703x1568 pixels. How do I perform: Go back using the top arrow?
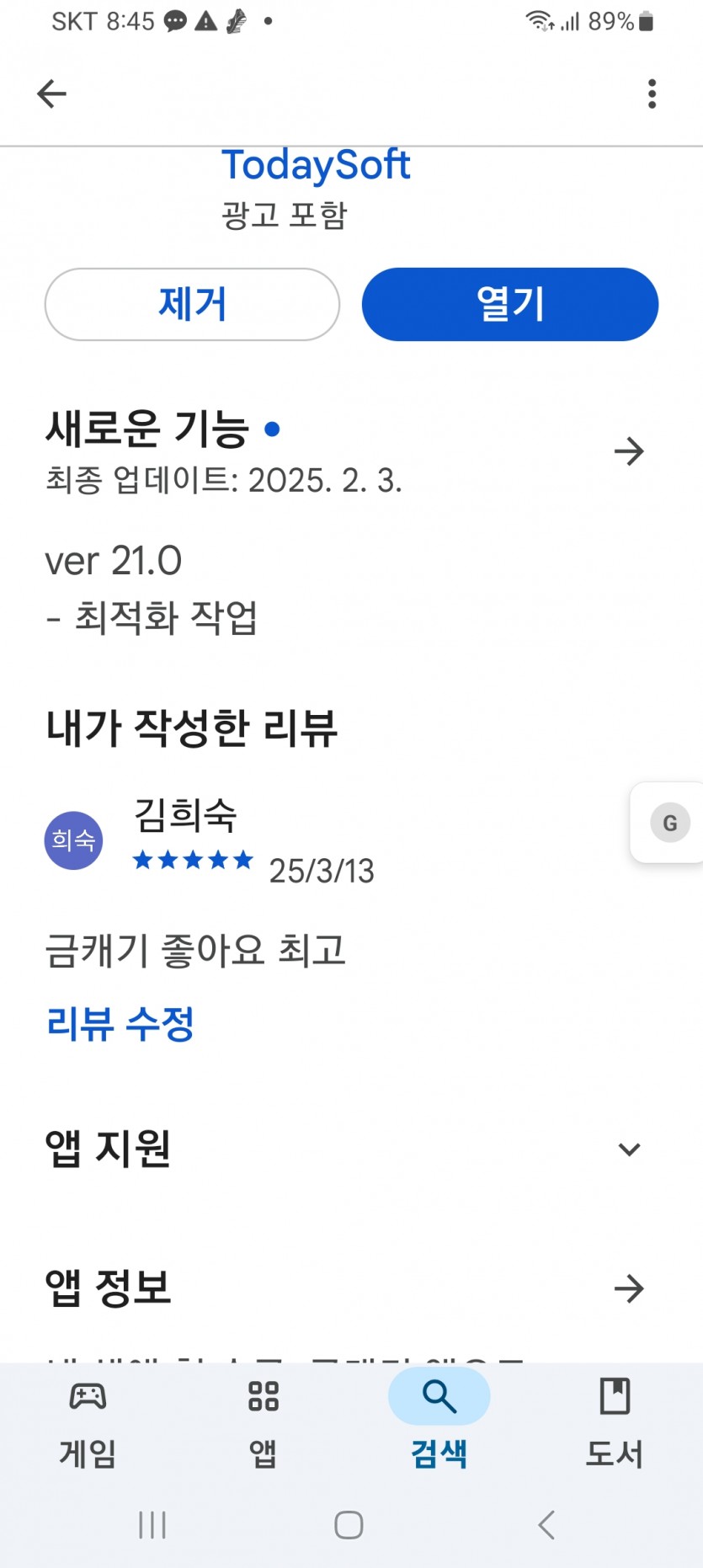pyautogui.click(x=51, y=93)
